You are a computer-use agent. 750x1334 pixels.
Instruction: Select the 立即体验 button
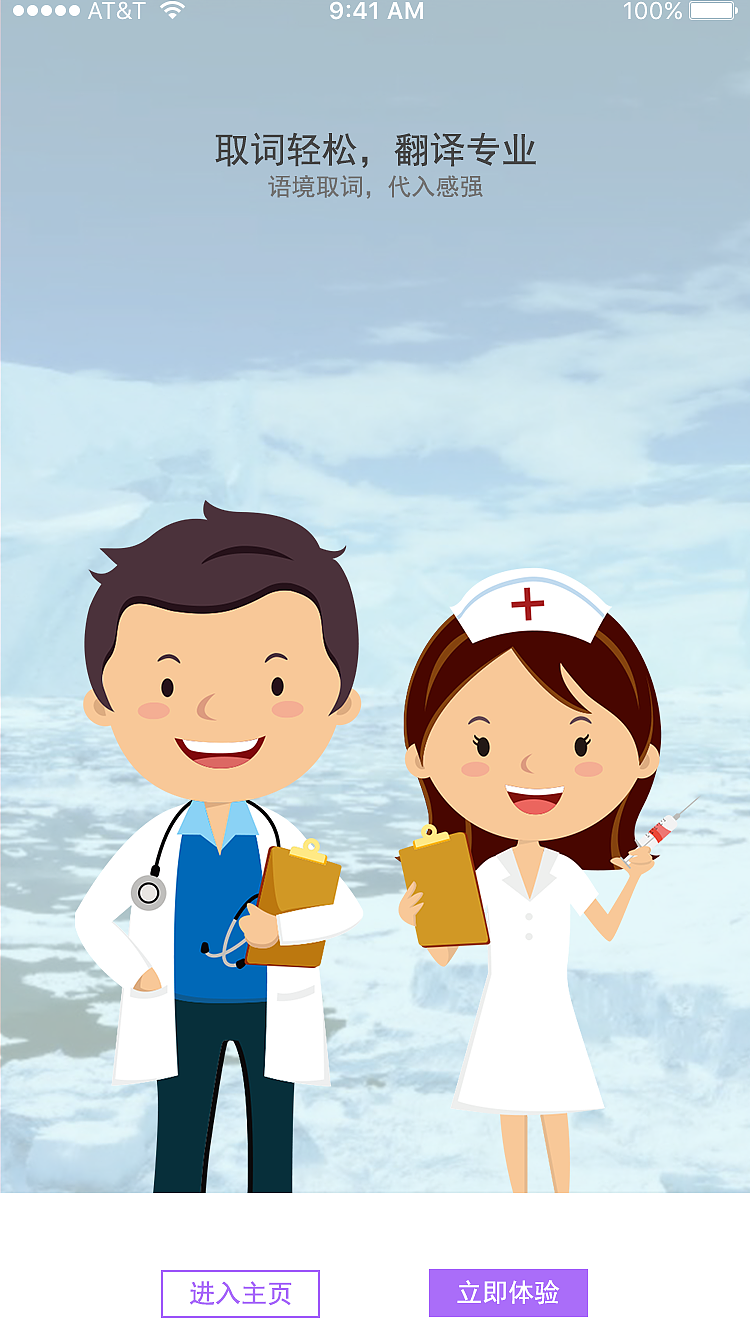[x=508, y=1293]
